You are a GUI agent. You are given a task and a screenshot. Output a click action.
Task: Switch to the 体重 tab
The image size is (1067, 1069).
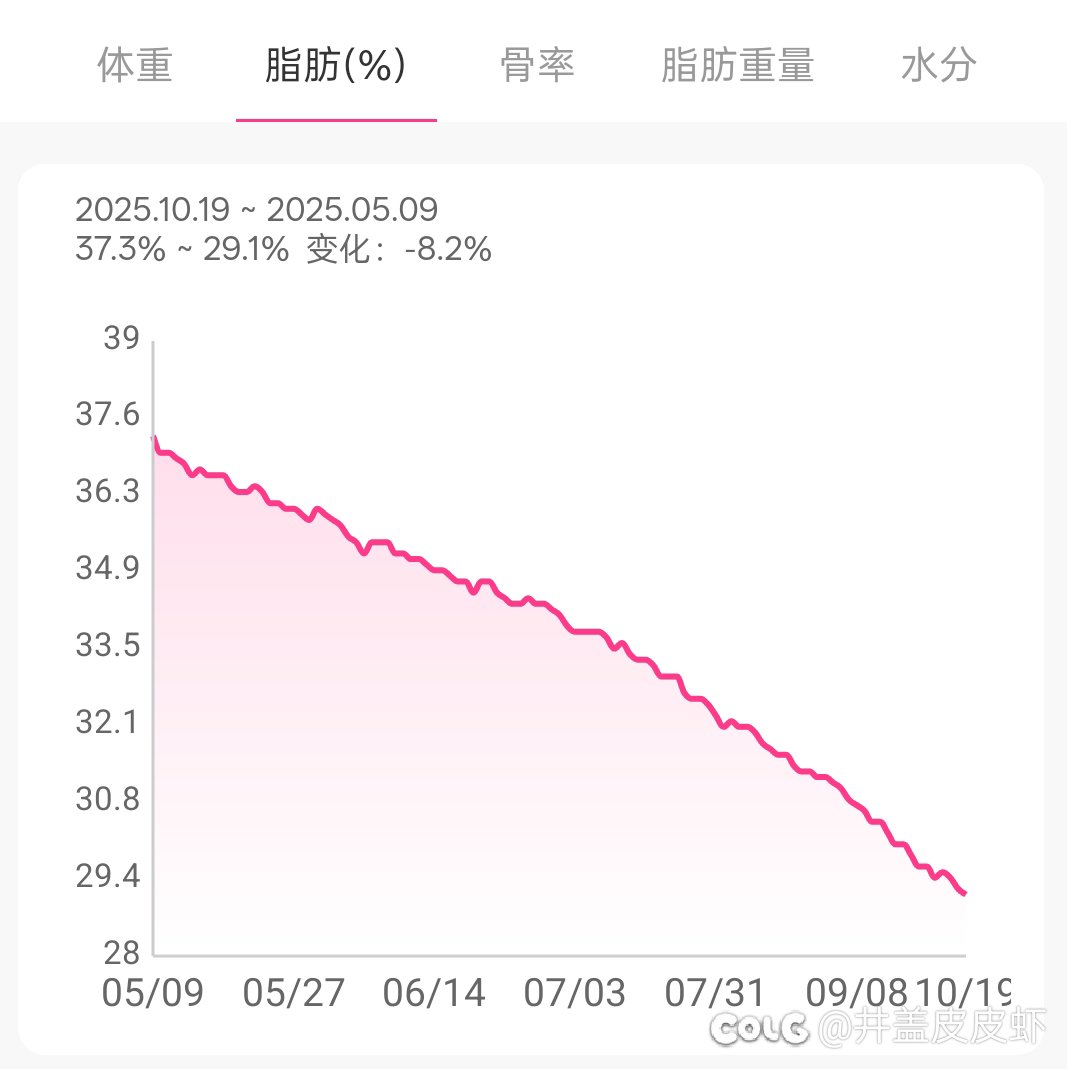[135, 66]
